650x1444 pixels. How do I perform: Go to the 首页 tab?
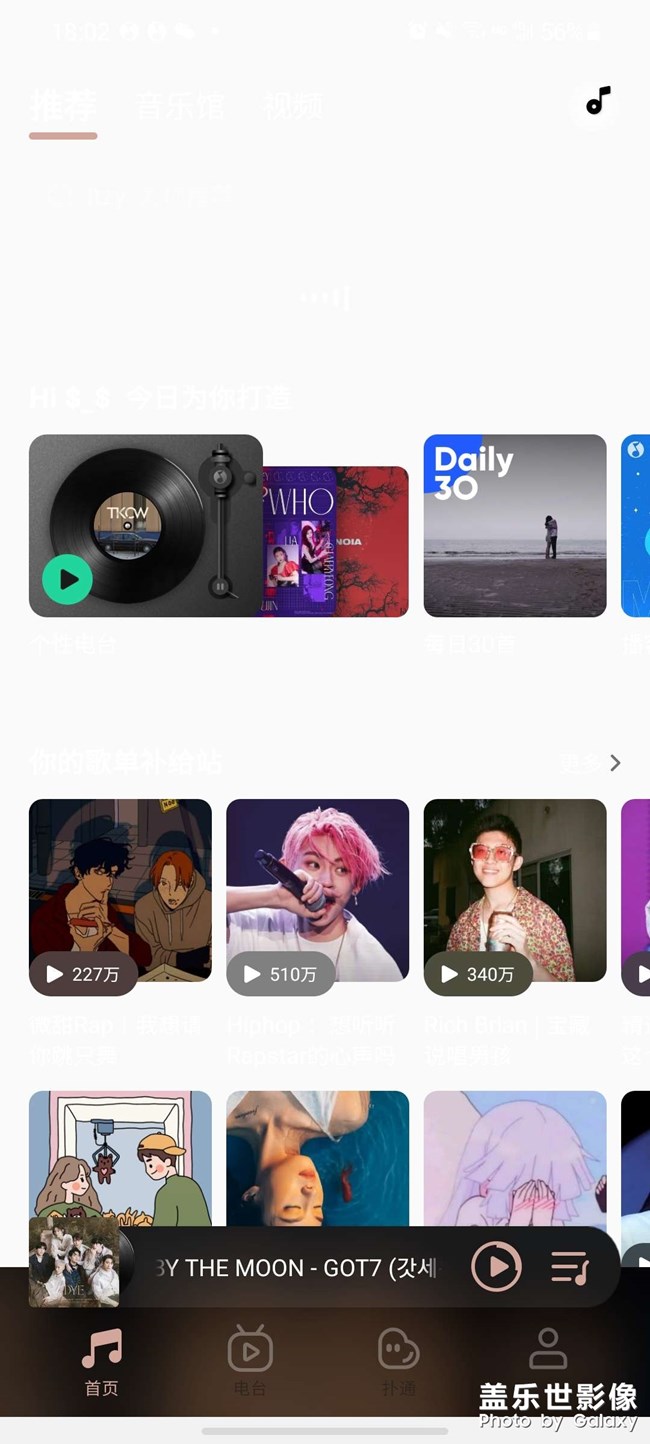101,1362
